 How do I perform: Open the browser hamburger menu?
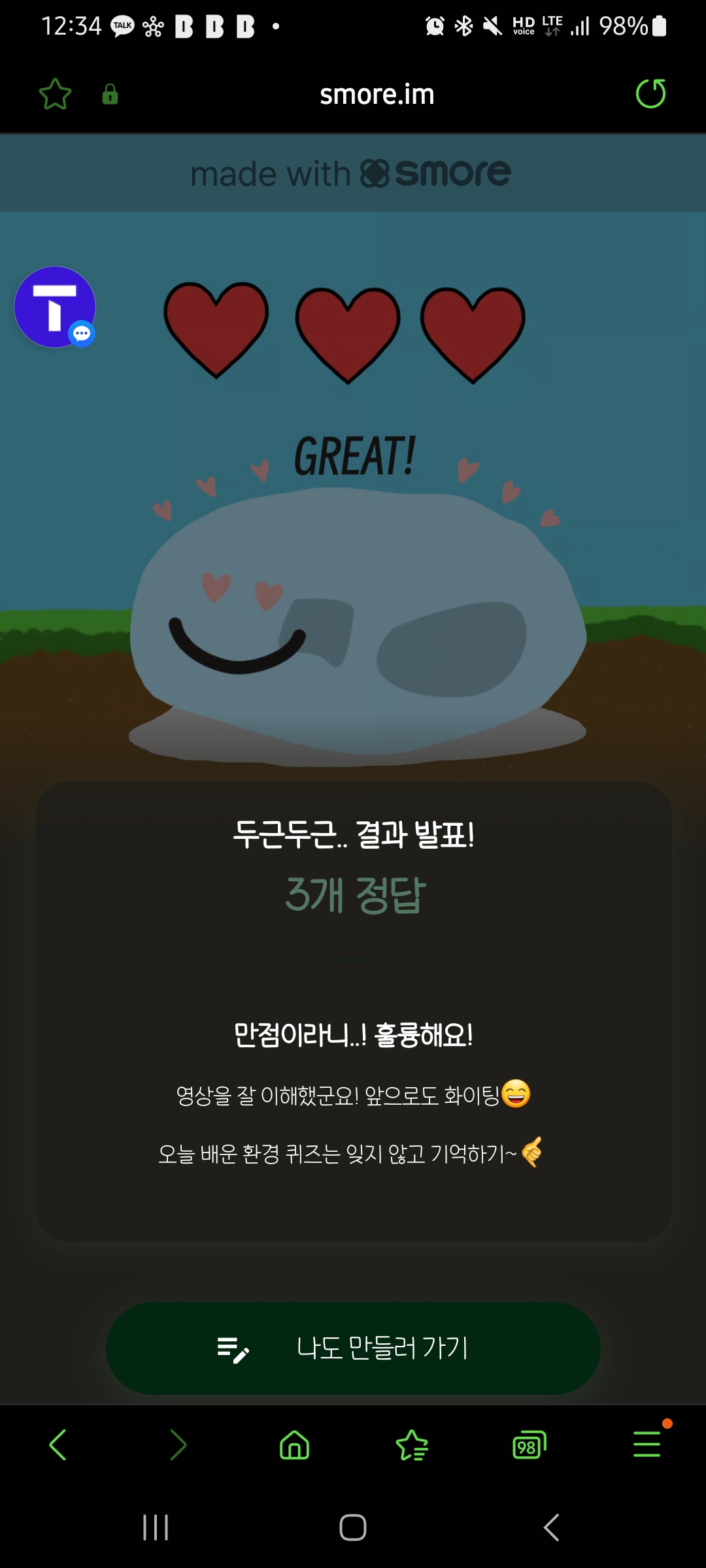pos(647,1445)
